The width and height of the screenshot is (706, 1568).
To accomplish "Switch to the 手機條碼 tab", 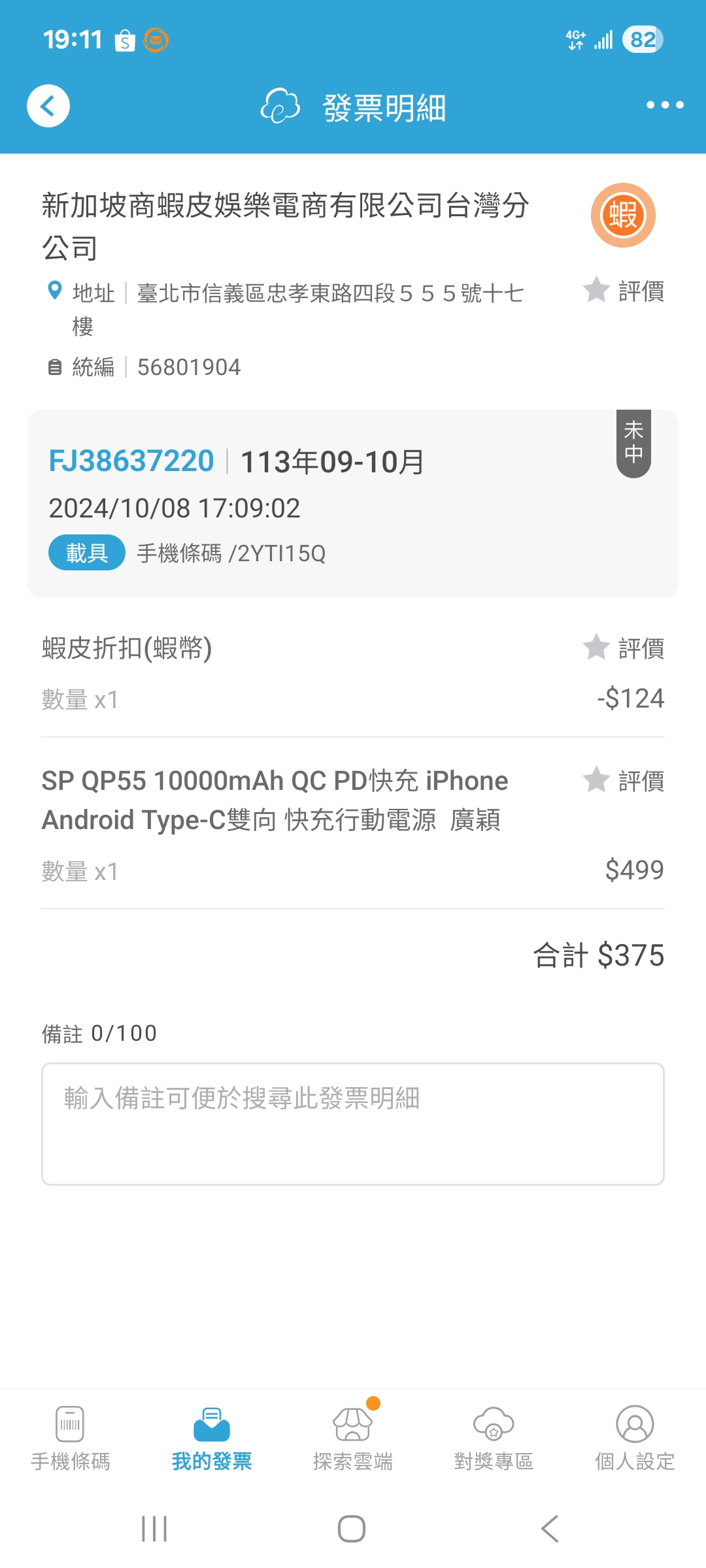I will point(71,1437).
